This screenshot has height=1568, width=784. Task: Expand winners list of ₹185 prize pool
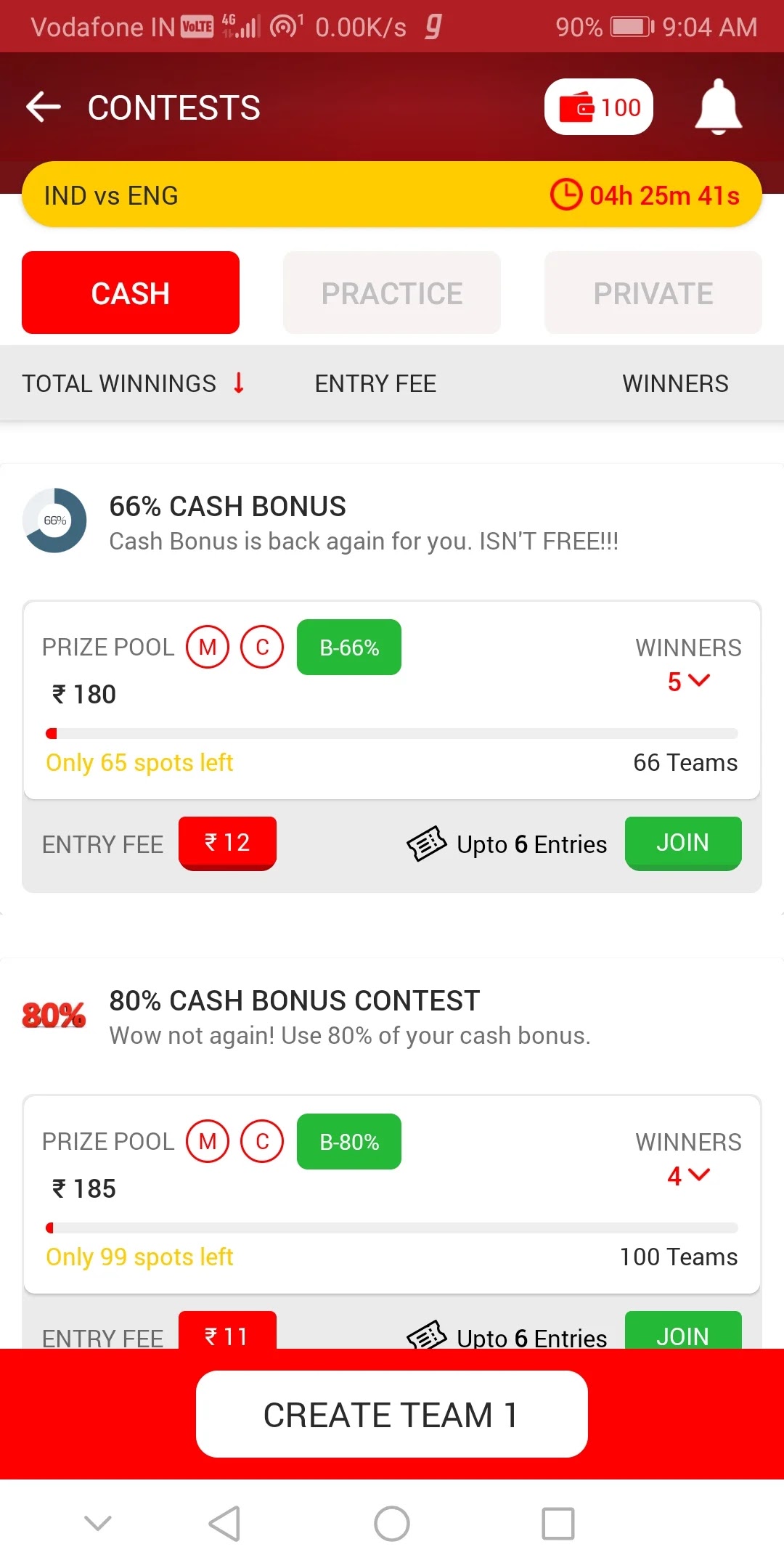688,1175
